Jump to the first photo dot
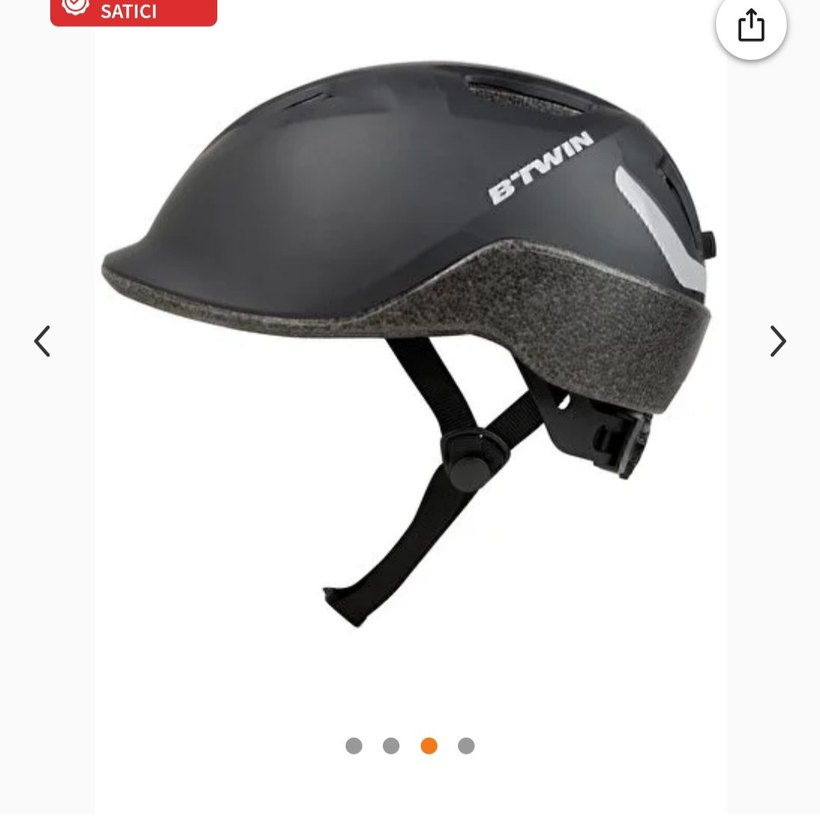Image resolution: width=820 pixels, height=837 pixels. [354, 746]
